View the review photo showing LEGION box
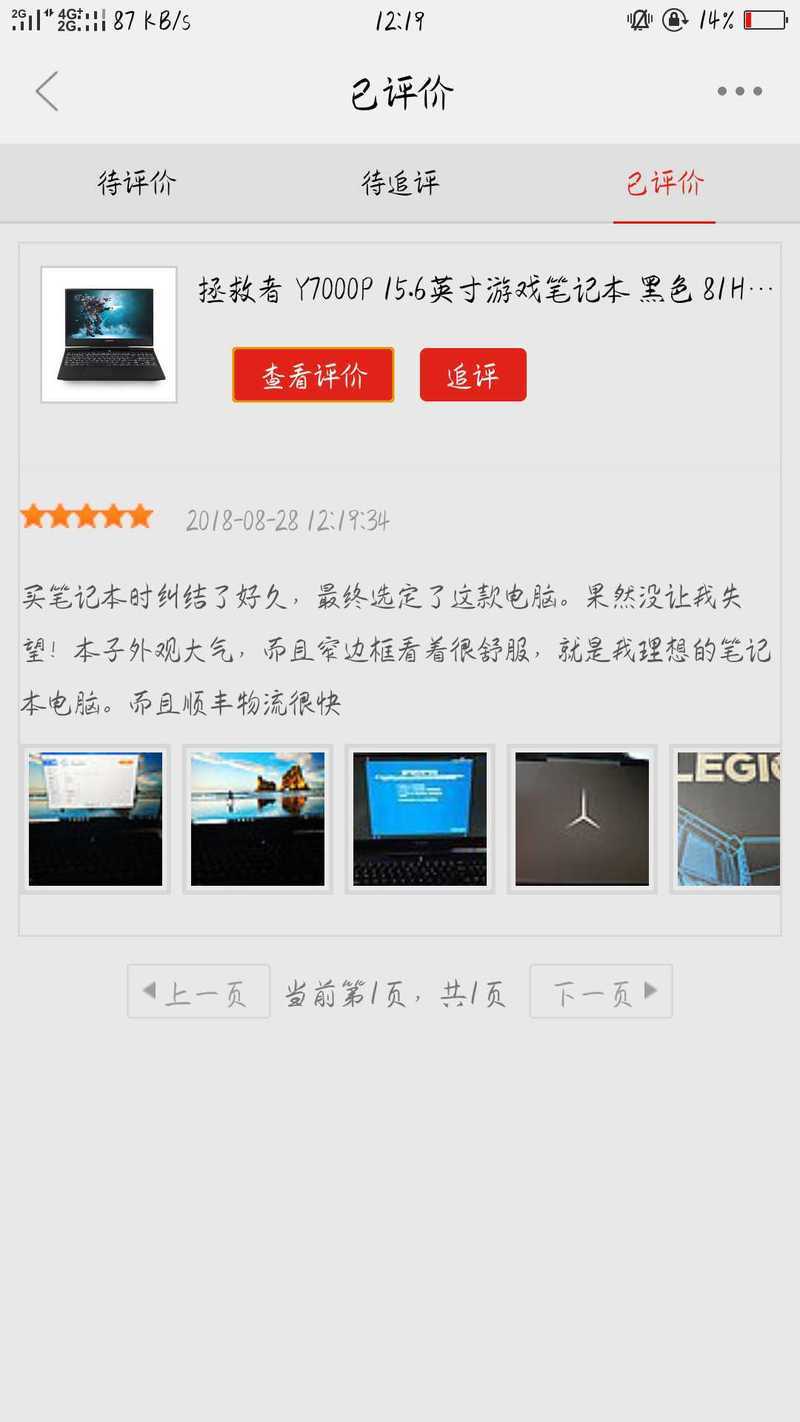This screenshot has width=800, height=1422. click(x=728, y=819)
